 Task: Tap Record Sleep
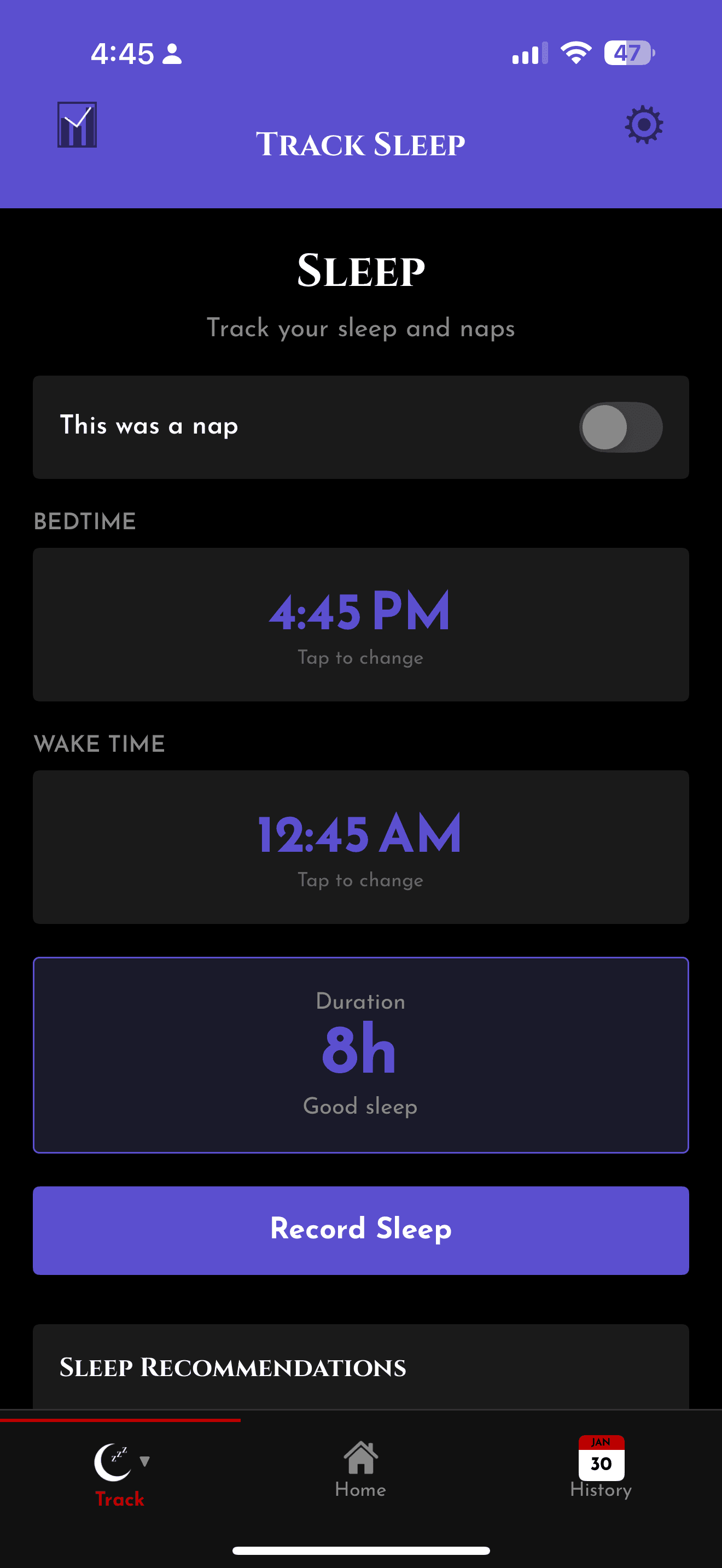(360, 1229)
